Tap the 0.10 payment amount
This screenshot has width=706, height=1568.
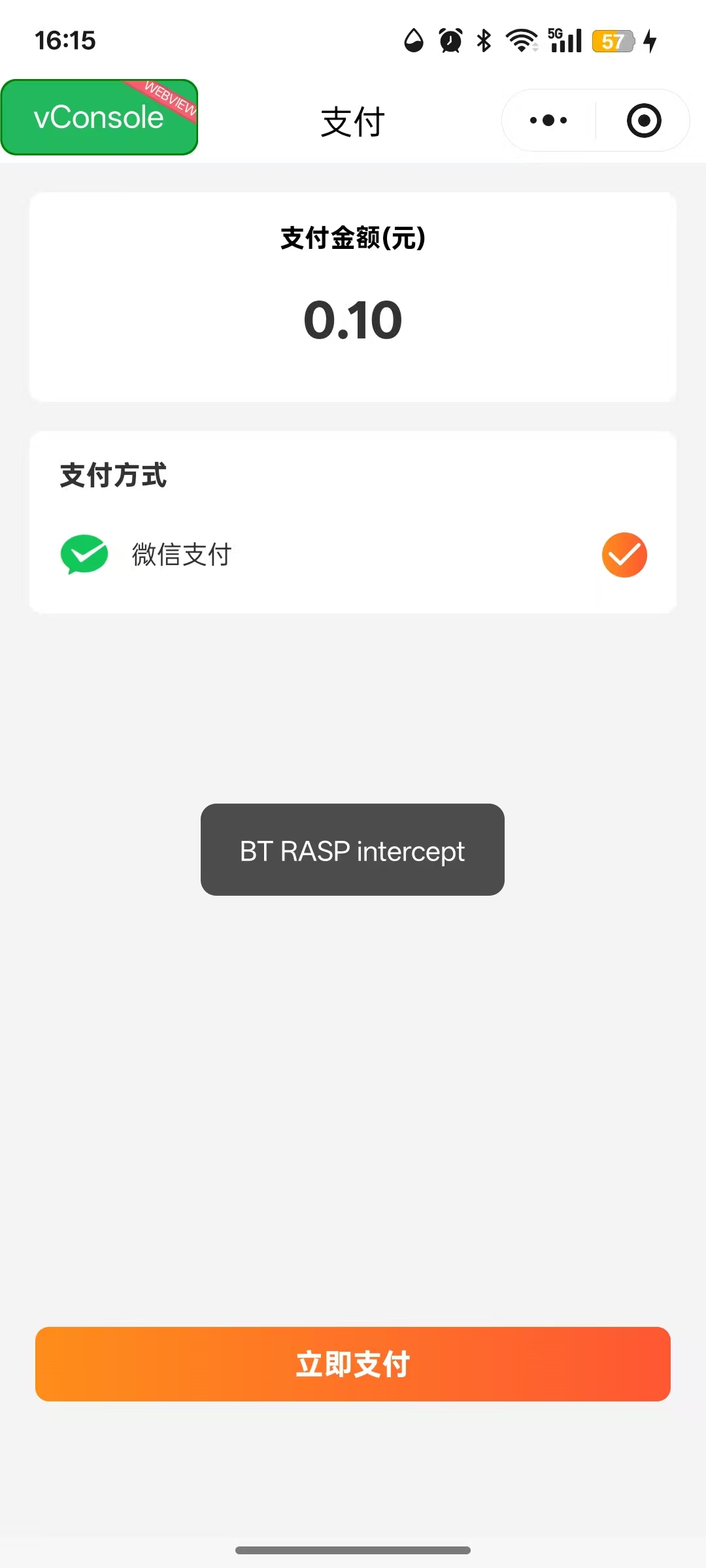point(353,320)
